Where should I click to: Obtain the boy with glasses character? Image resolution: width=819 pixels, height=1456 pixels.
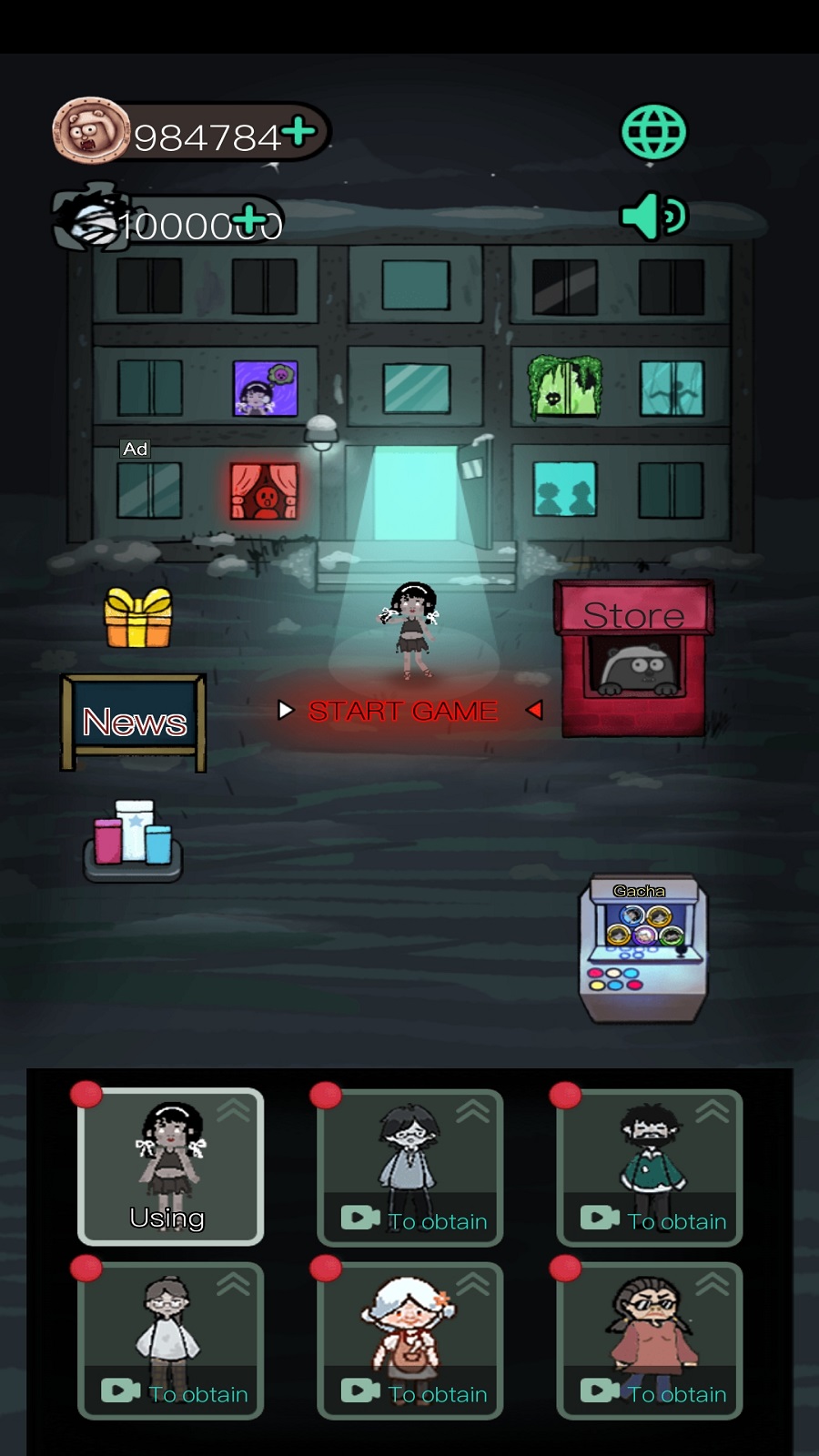click(x=410, y=1167)
